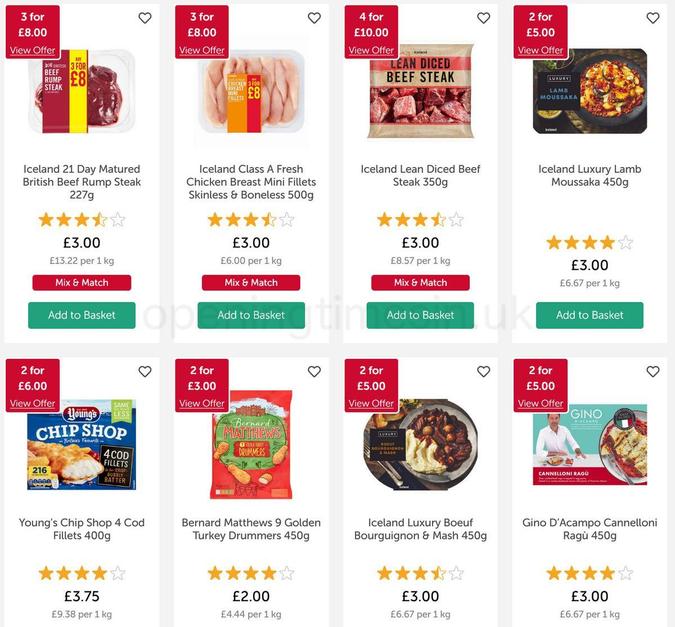The width and height of the screenshot is (675, 627).
Task: Heart the Luxury Lamb Moussaka
Action: click(x=653, y=18)
